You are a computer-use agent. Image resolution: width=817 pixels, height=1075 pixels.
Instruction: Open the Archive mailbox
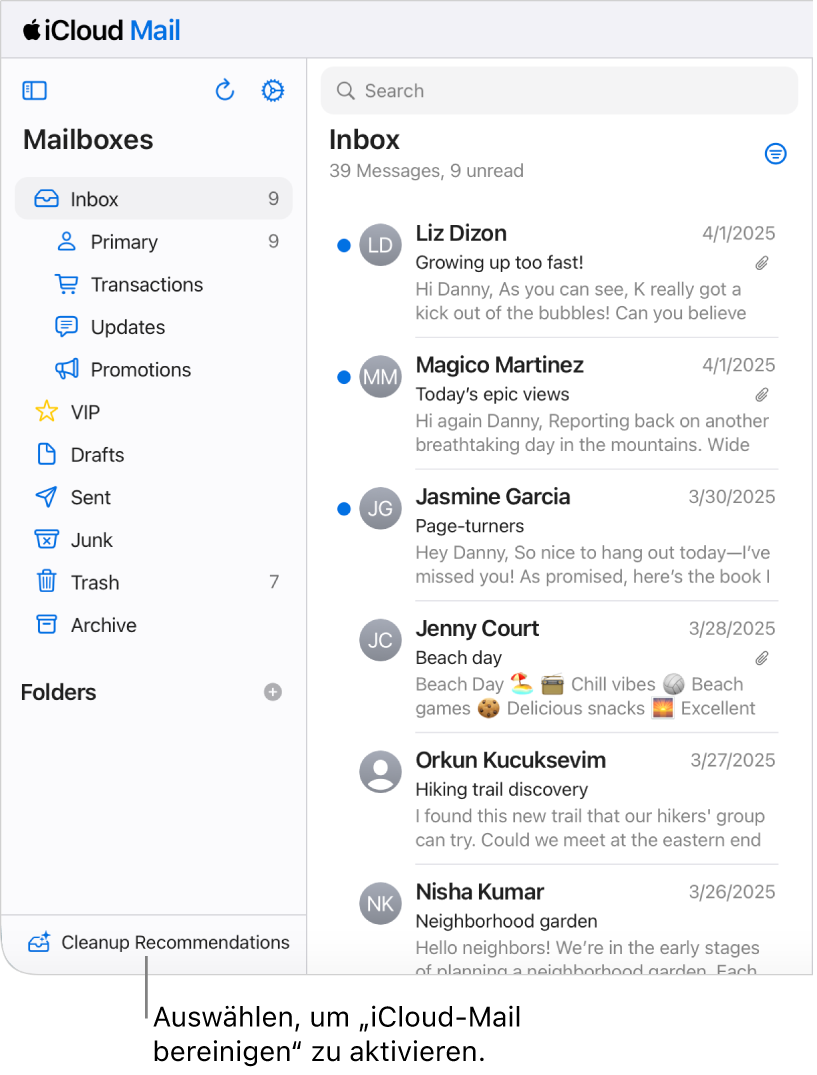point(103,625)
